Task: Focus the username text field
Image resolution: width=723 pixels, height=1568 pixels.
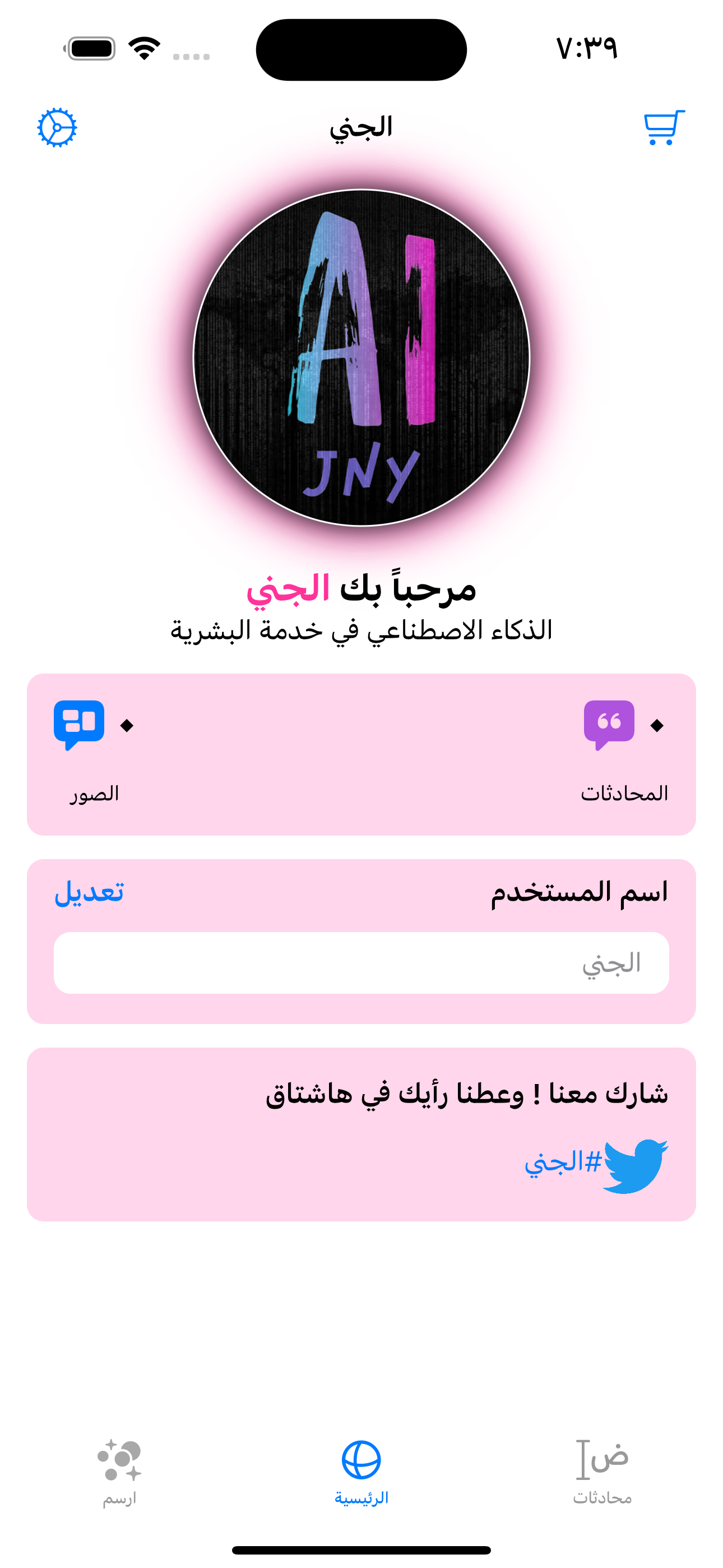Action: click(x=361, y=963)
